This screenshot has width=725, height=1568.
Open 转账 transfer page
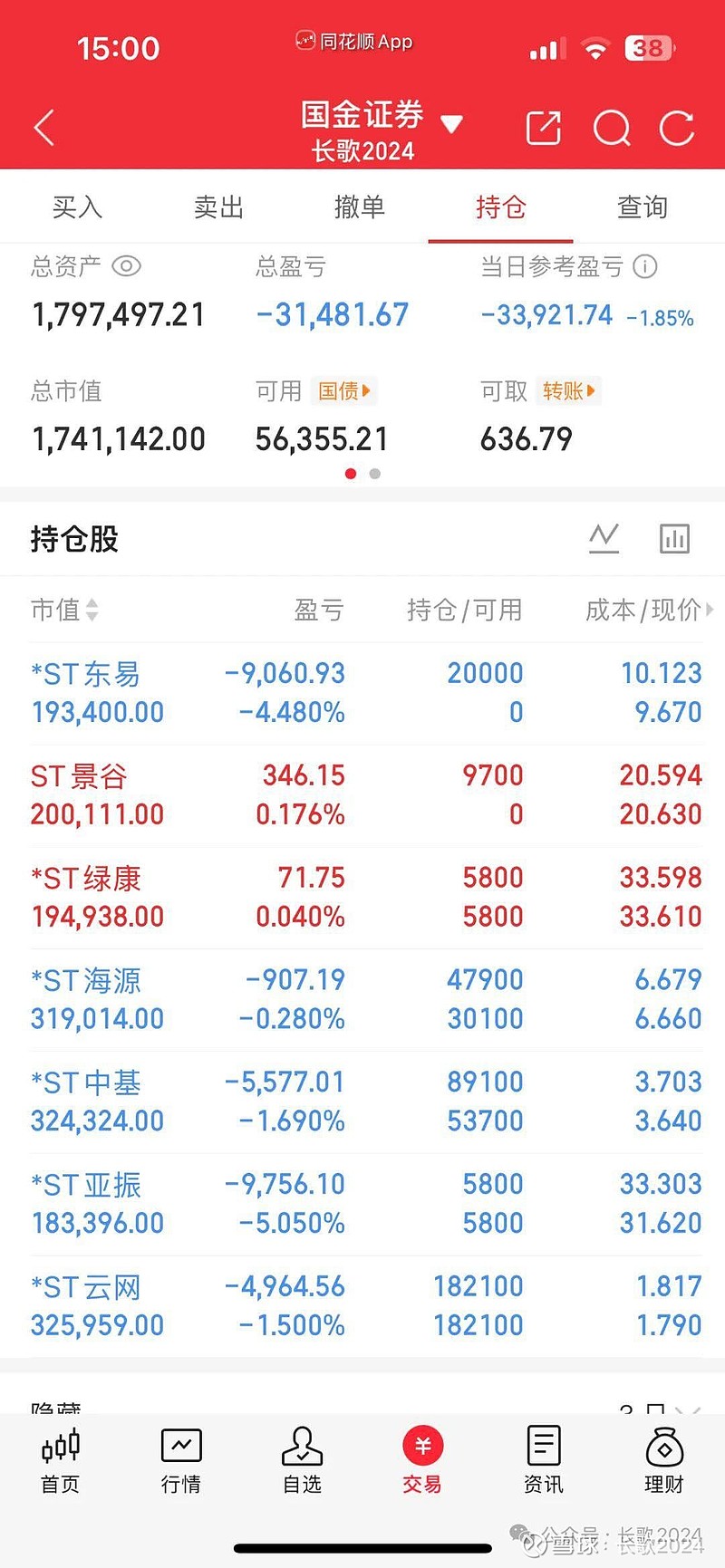coord(568,391)
